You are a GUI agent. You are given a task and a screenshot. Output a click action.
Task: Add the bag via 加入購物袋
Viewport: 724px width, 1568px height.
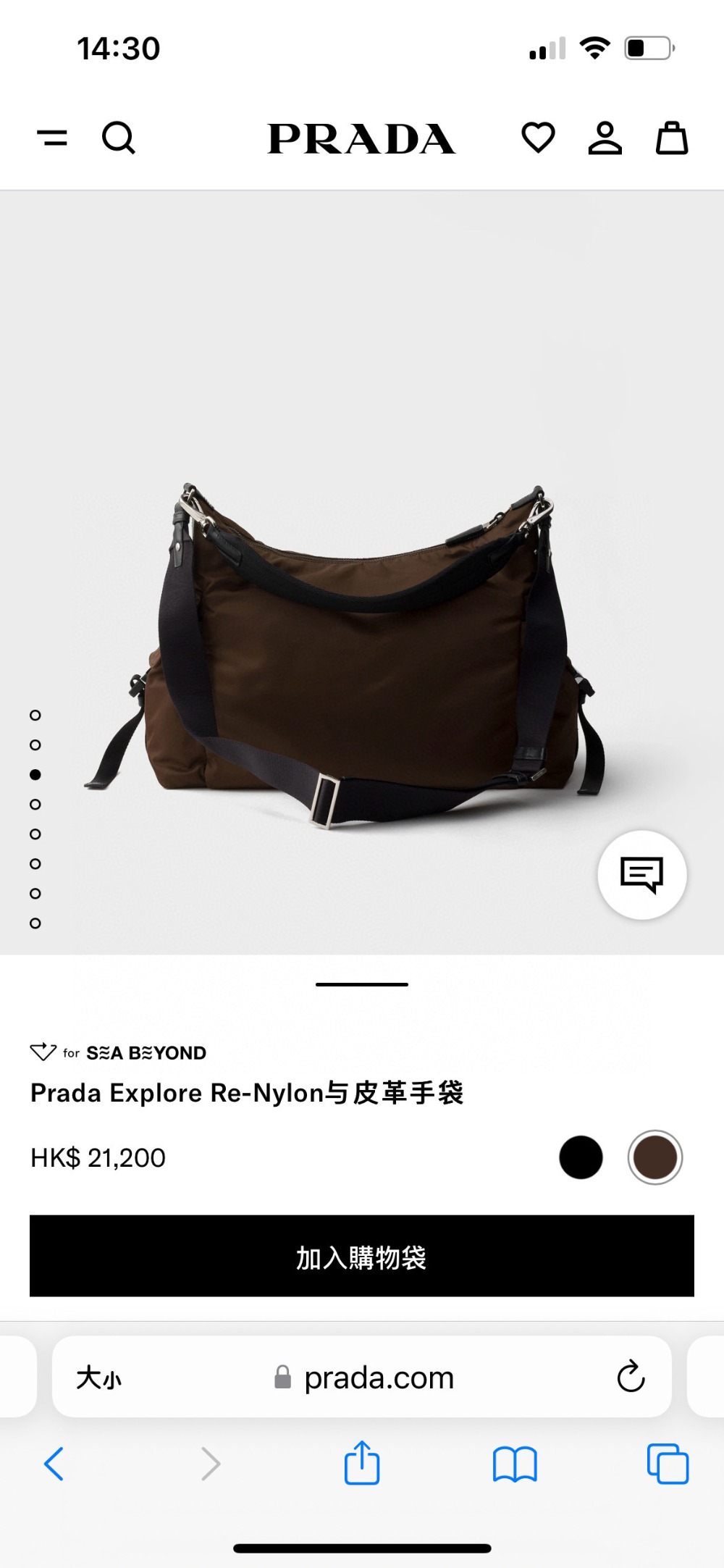362,1257
